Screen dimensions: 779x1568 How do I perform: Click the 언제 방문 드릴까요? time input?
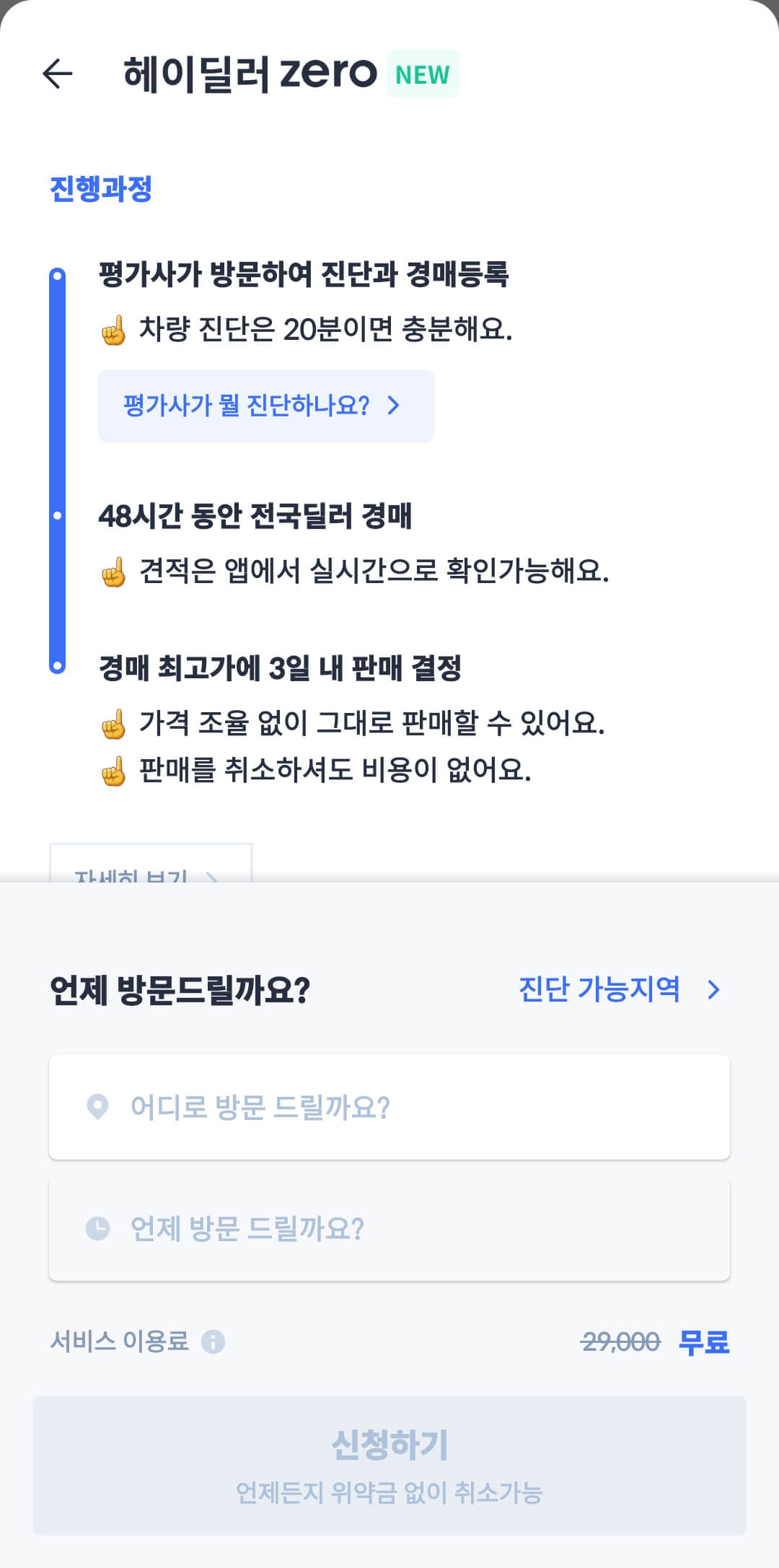[389, 1230]
